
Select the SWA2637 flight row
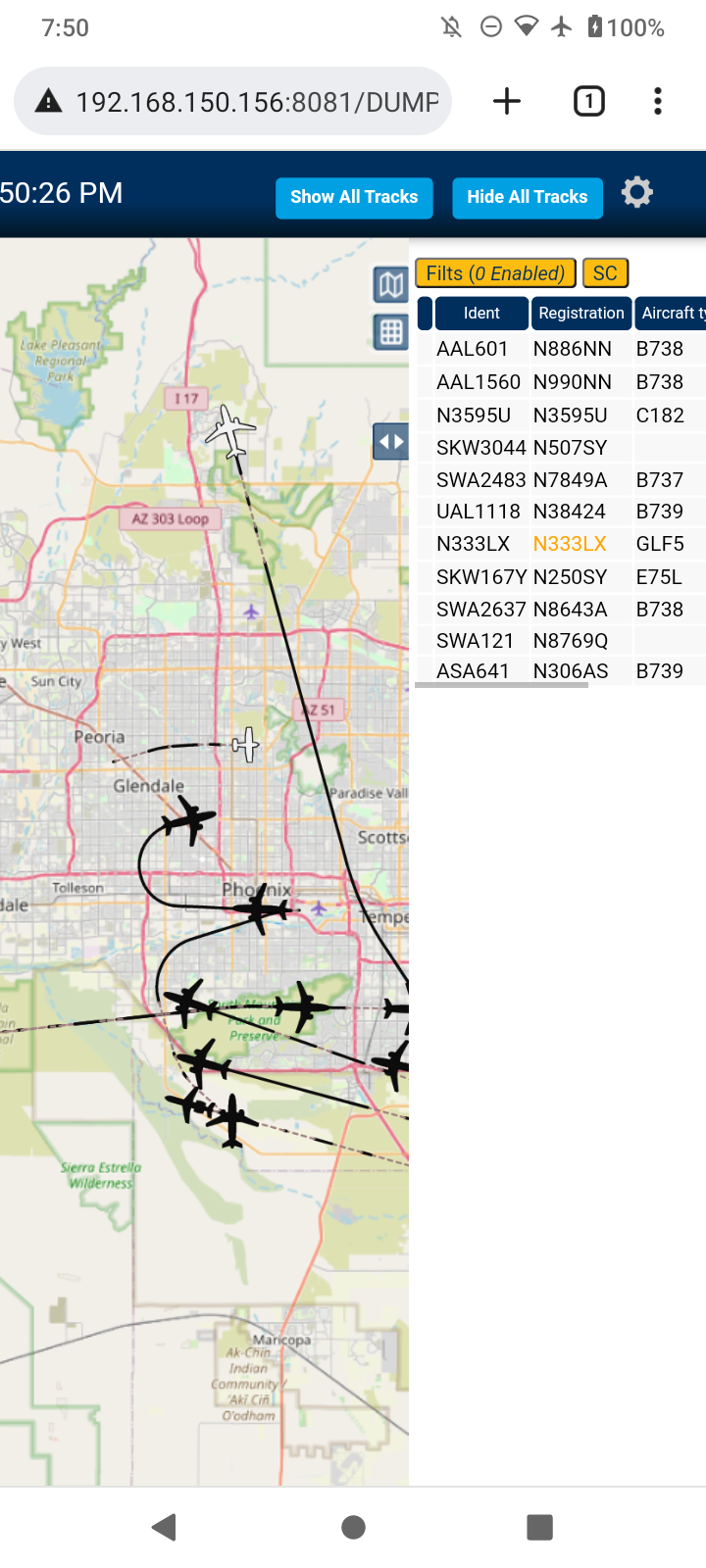click(x=561, y=610)
